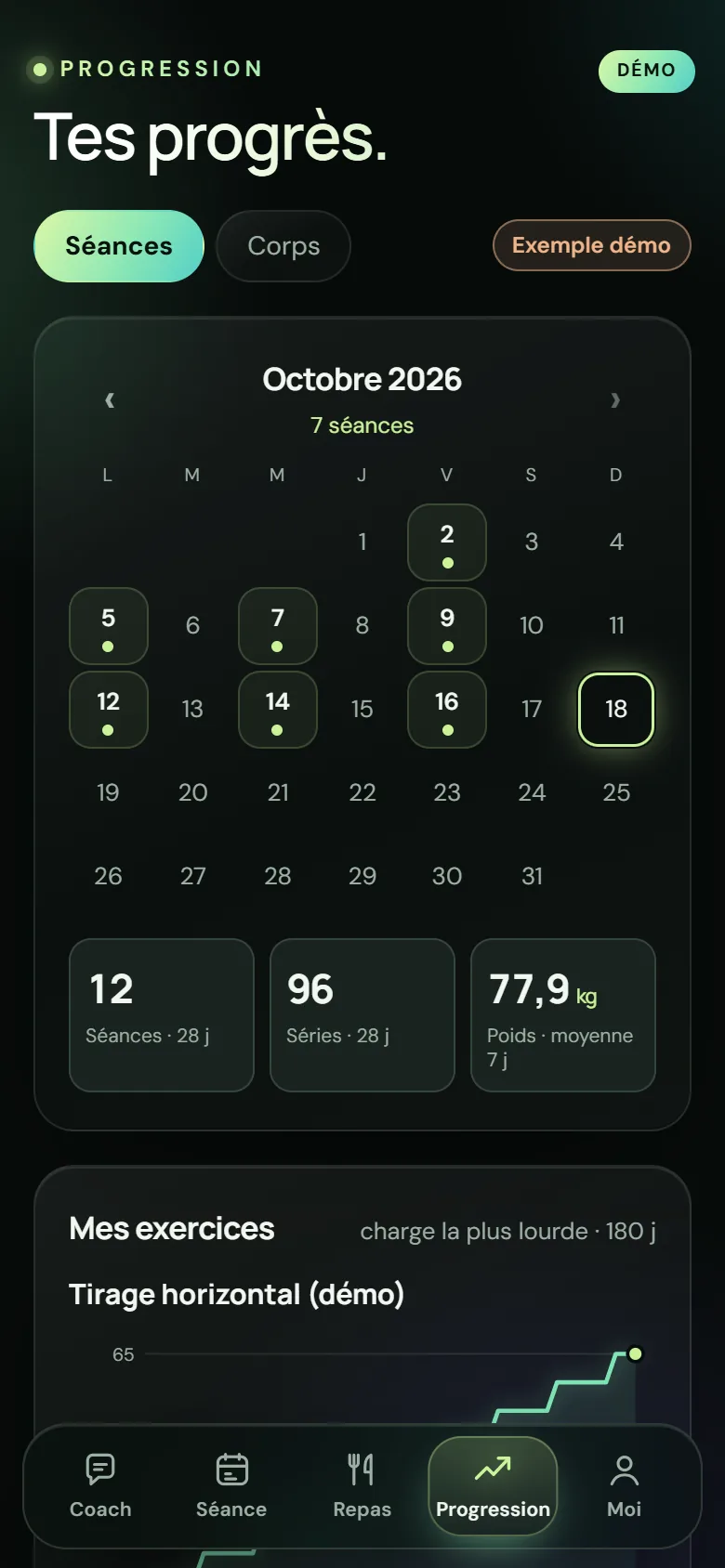Open the Coach tab
The width and height of the screenshot is (725, 1568).
tap(100, 1486)
